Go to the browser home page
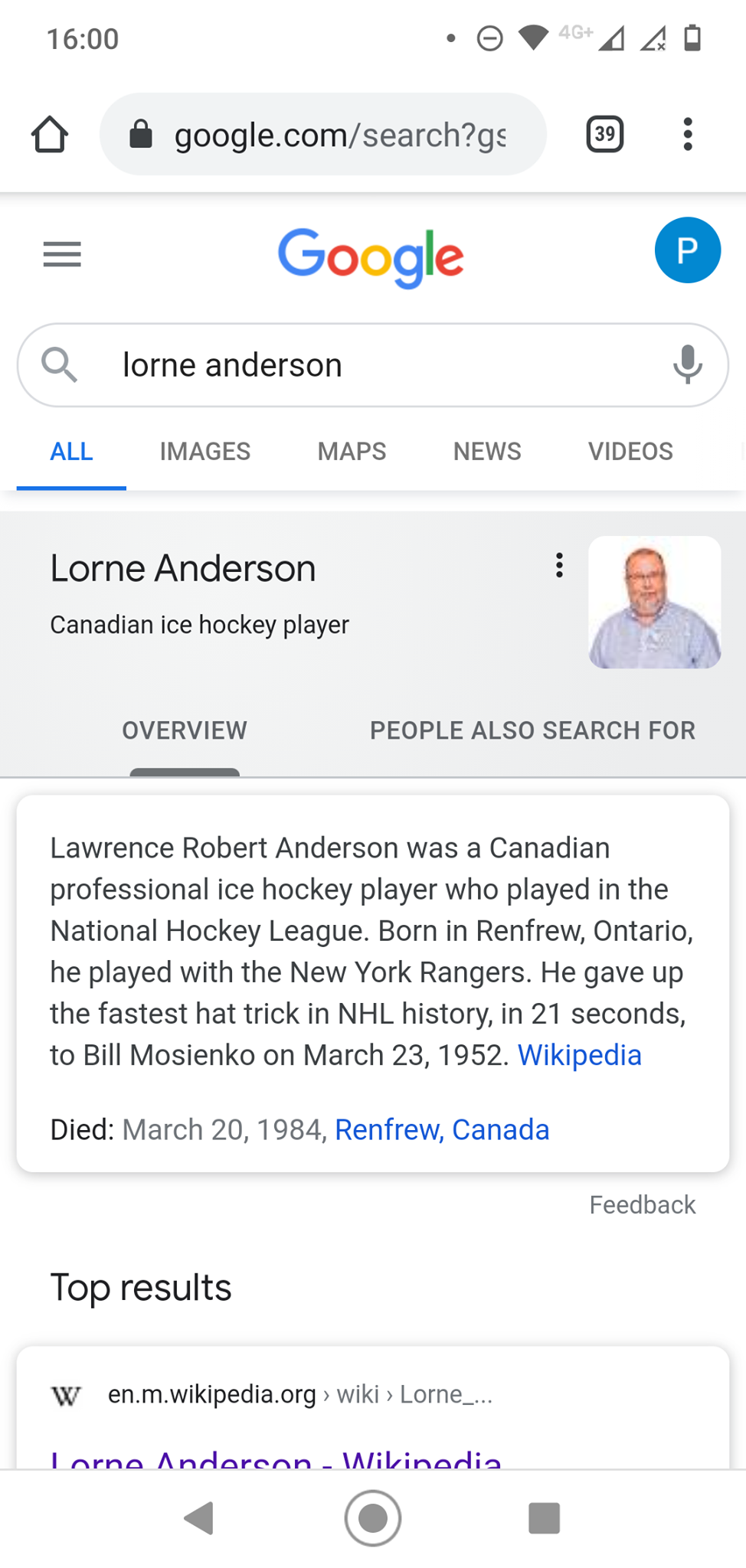Image resolution: width=746 pixels, height=1568 pixels. click(50, 135)
